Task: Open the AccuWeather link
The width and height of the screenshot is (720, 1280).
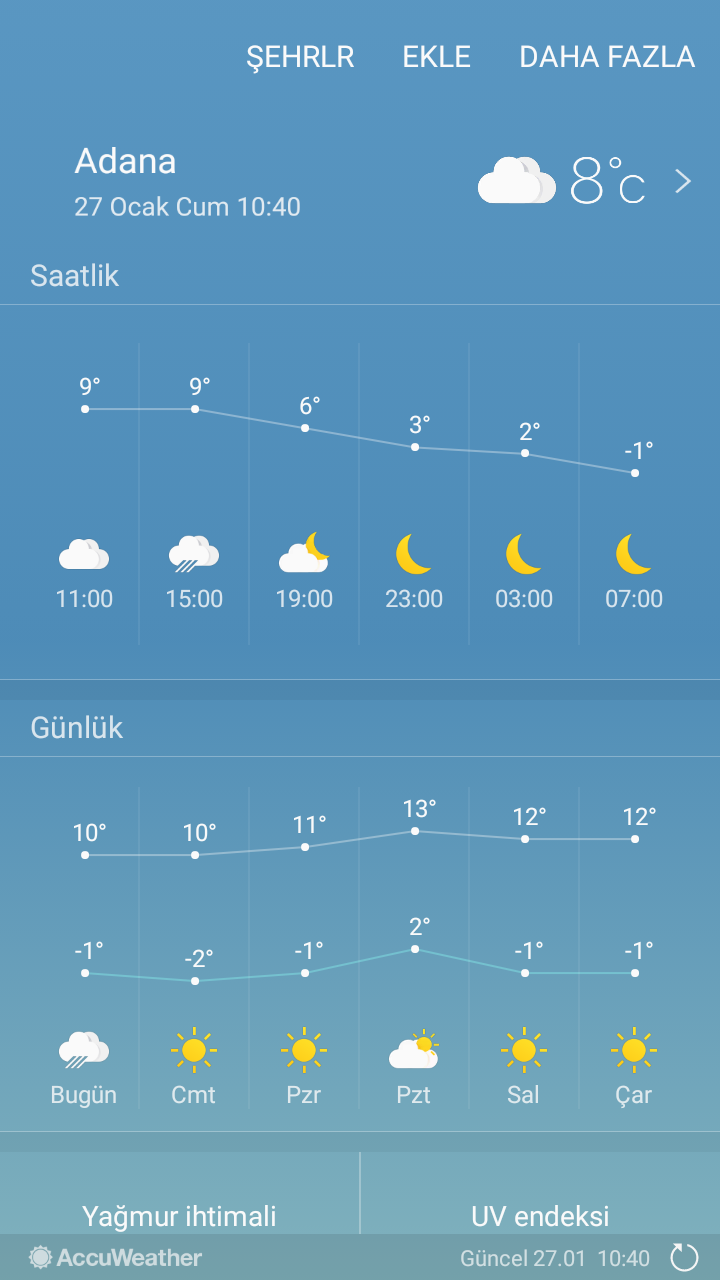Action: [x=116, y=1257]
